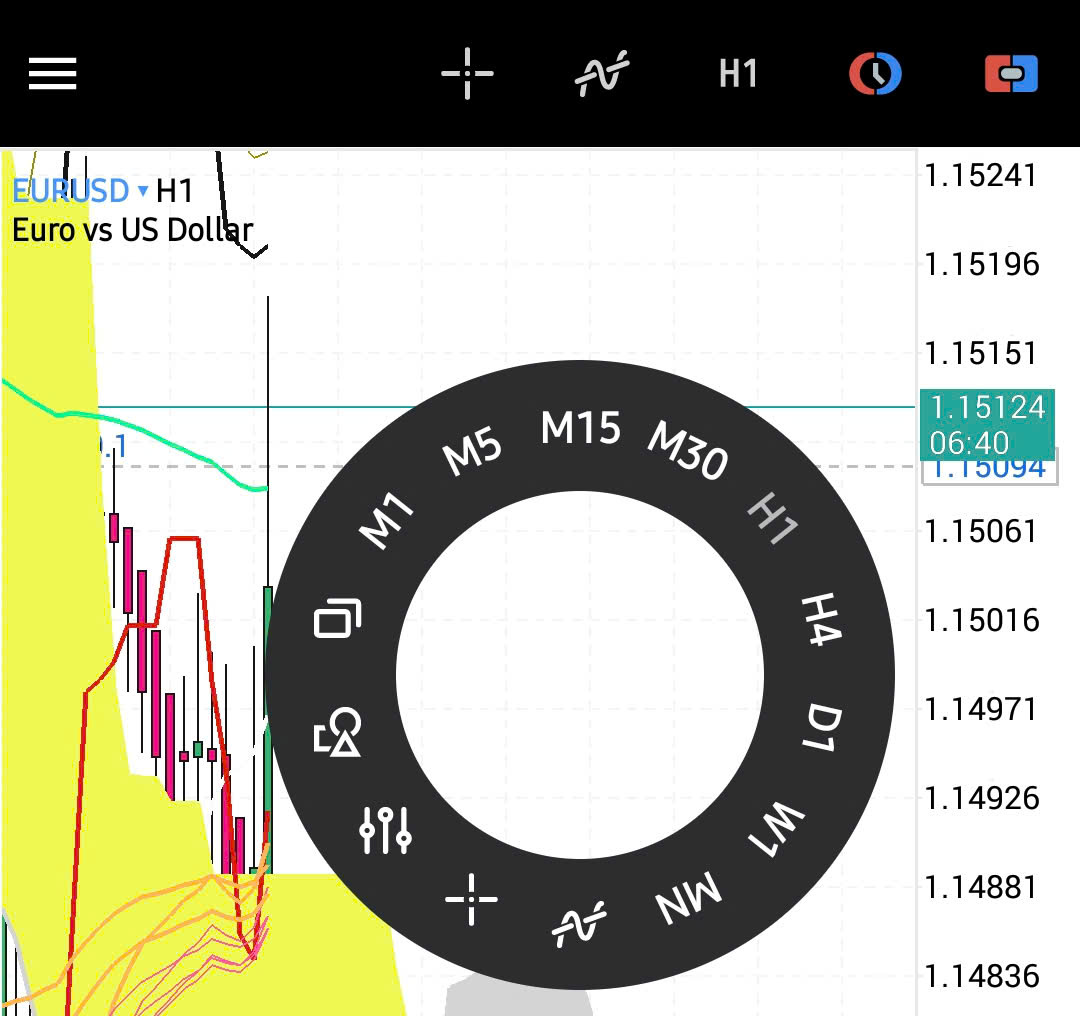Open indicators icon in radial menu

tap(580, 922)
